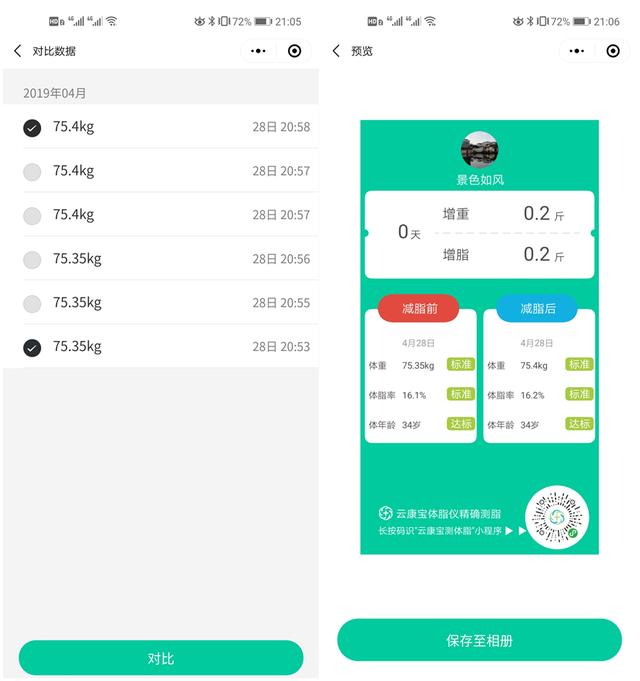Uncheck the 75.4kg record at 20:58
This screenshot has width=640, height=681.
click(x=32, y=128)
